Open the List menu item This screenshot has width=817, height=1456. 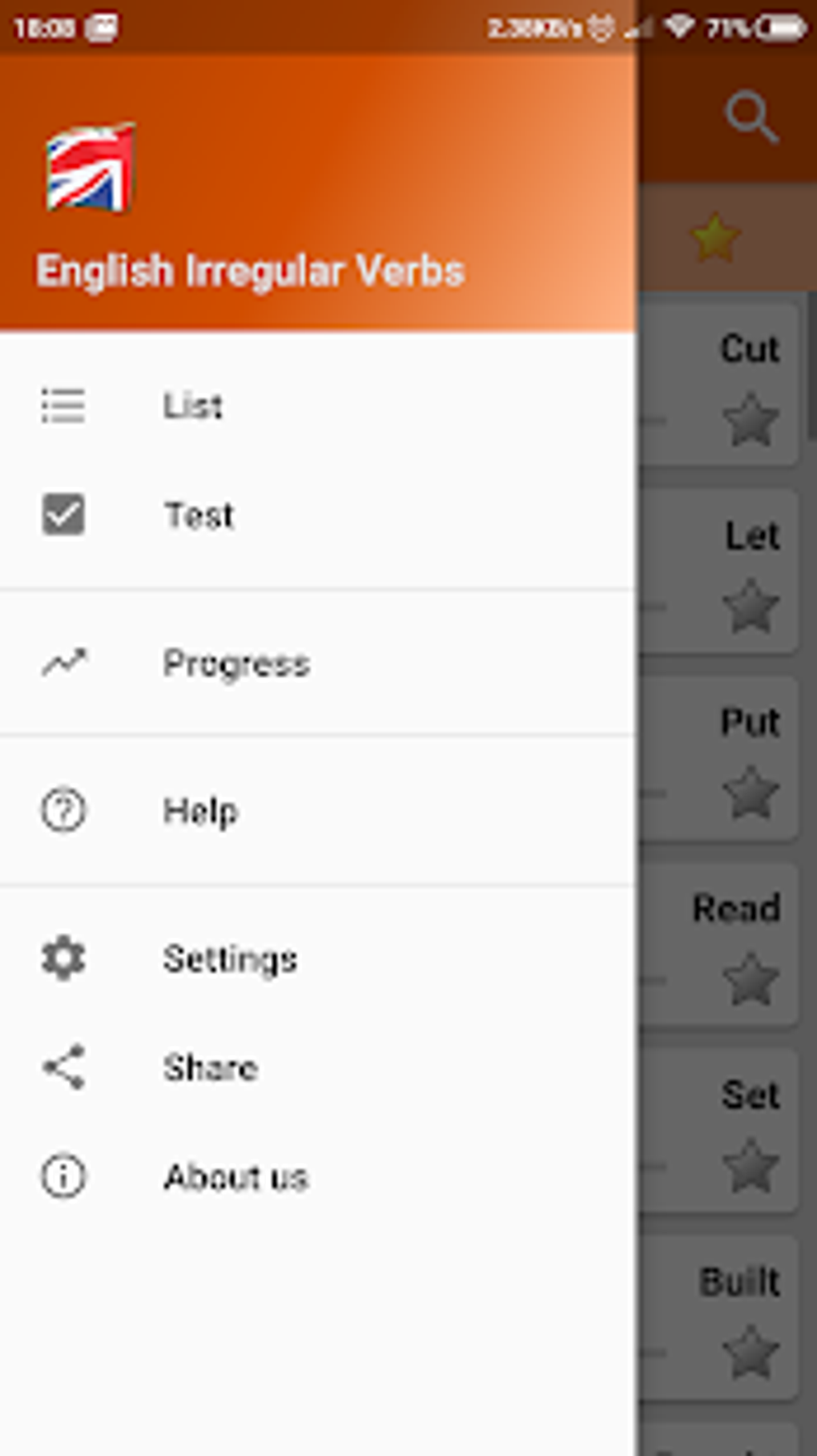(x=318, y=405)
